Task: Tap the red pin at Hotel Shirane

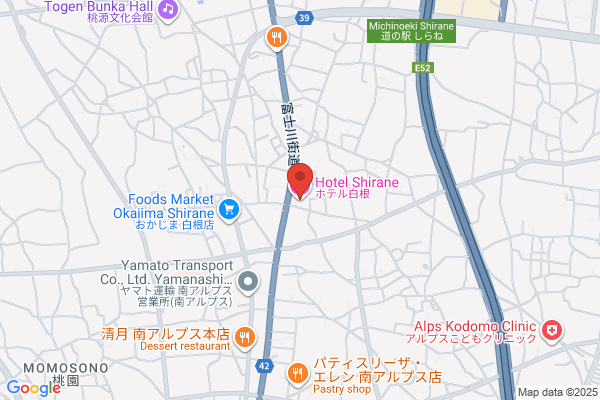Action: [300, 180]
